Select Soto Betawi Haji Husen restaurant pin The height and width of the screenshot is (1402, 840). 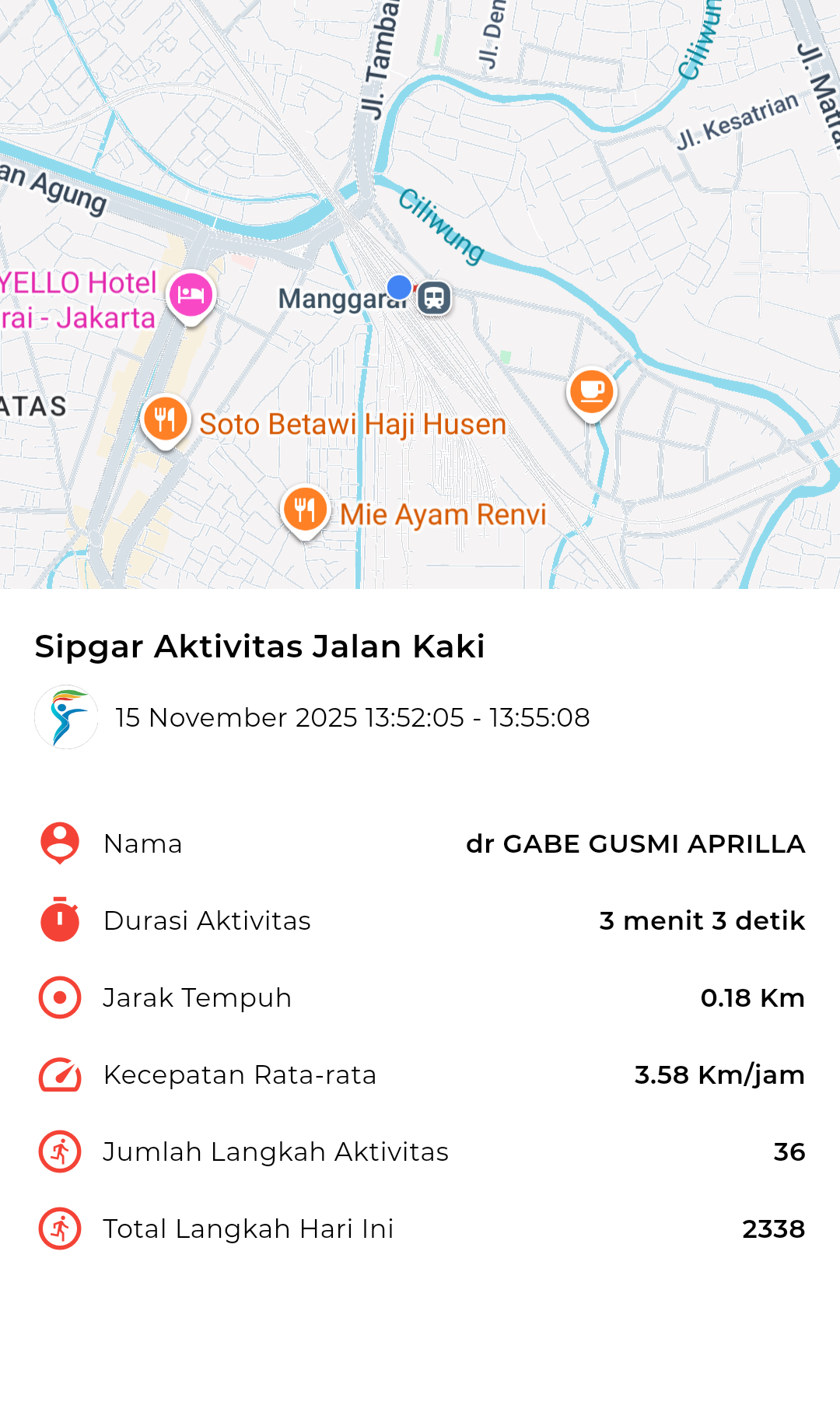click(x=165, y=419)
